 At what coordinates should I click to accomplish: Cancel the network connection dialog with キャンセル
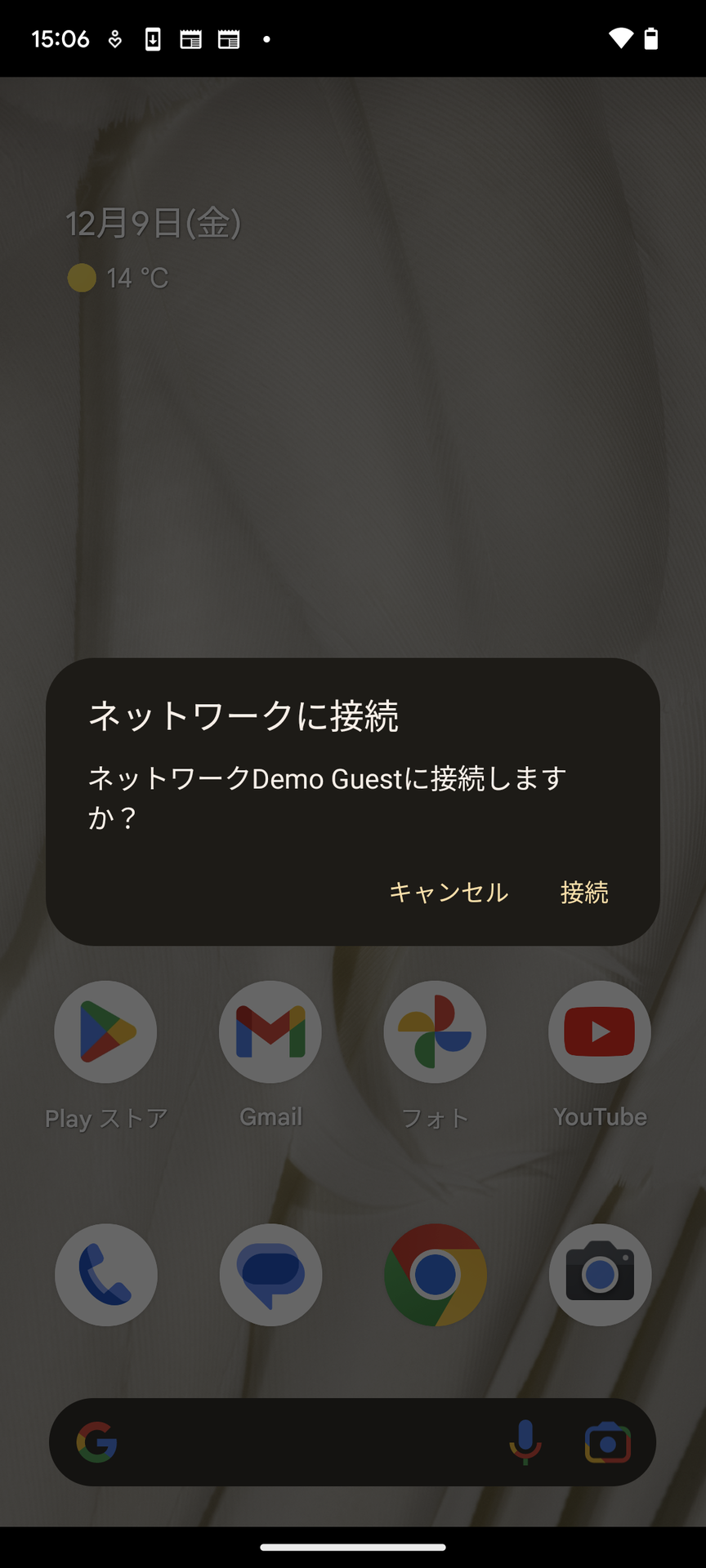[x=449, y=892]
